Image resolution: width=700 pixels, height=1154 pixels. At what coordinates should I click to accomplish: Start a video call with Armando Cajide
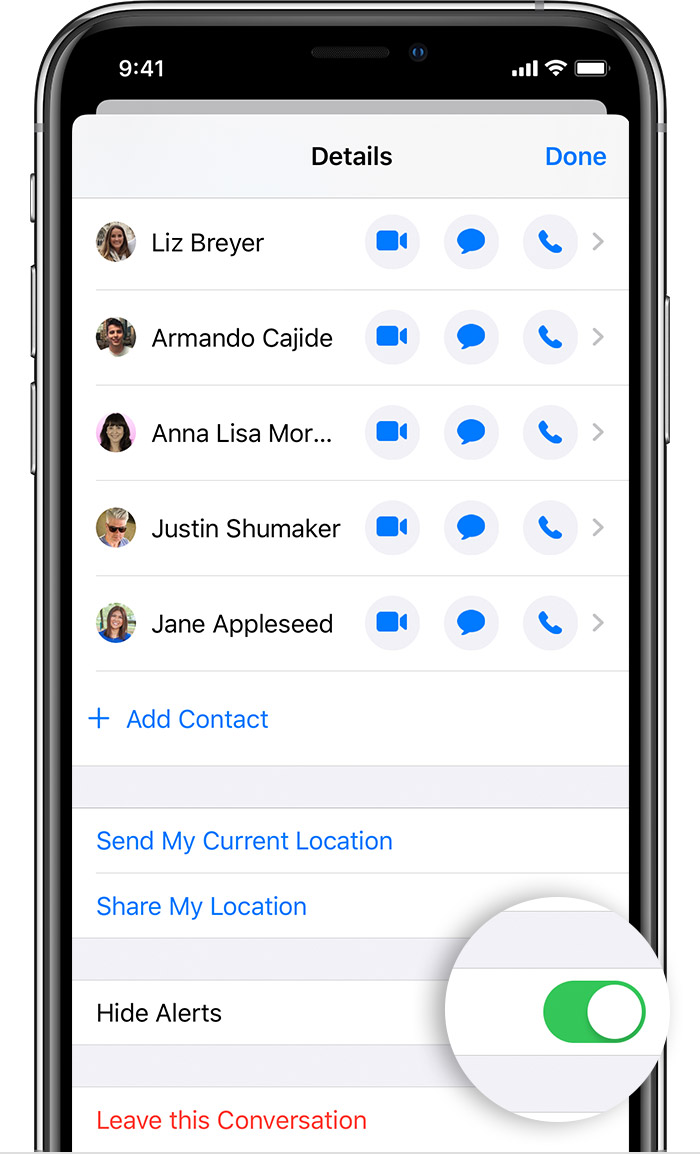[392, 337]
